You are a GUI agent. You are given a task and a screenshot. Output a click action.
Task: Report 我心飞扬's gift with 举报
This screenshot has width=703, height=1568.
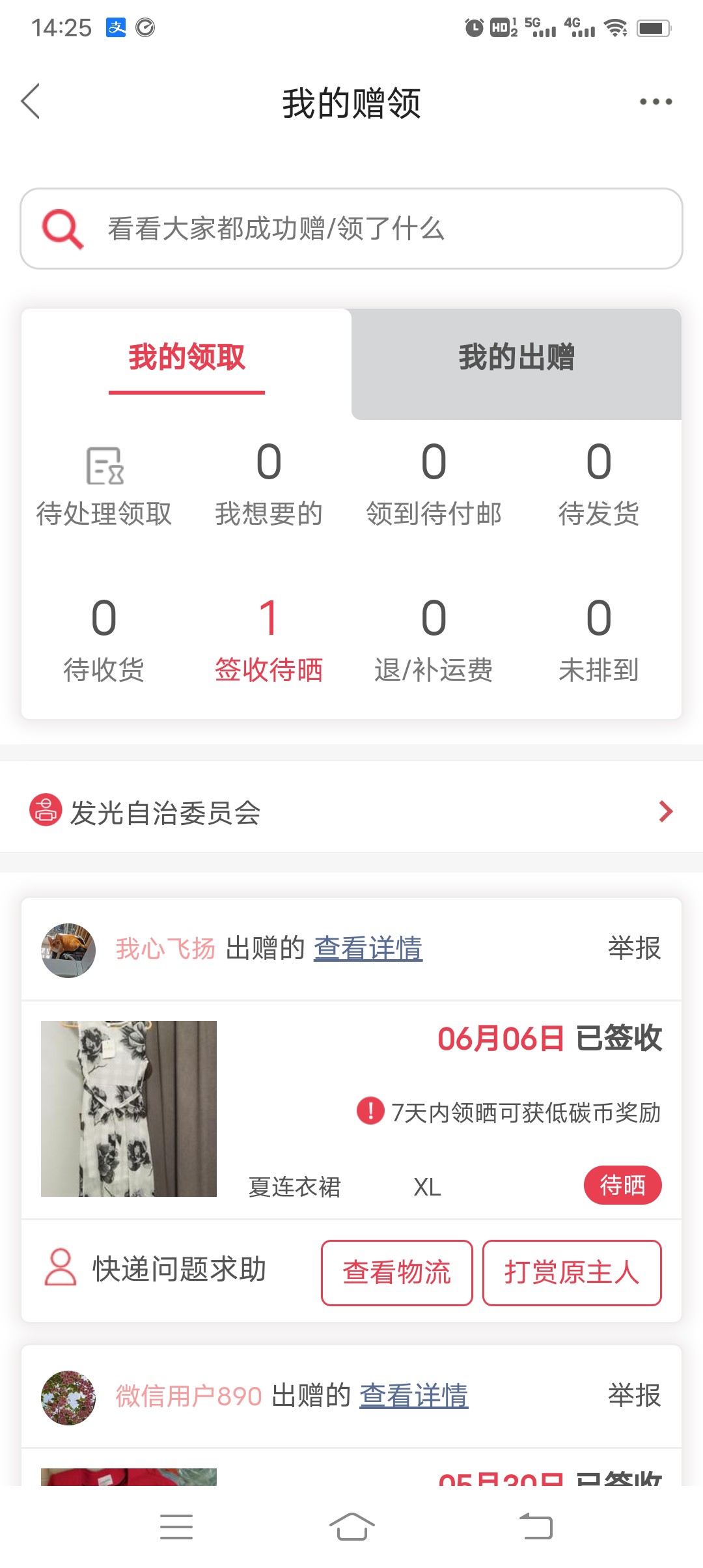(634, 949)
